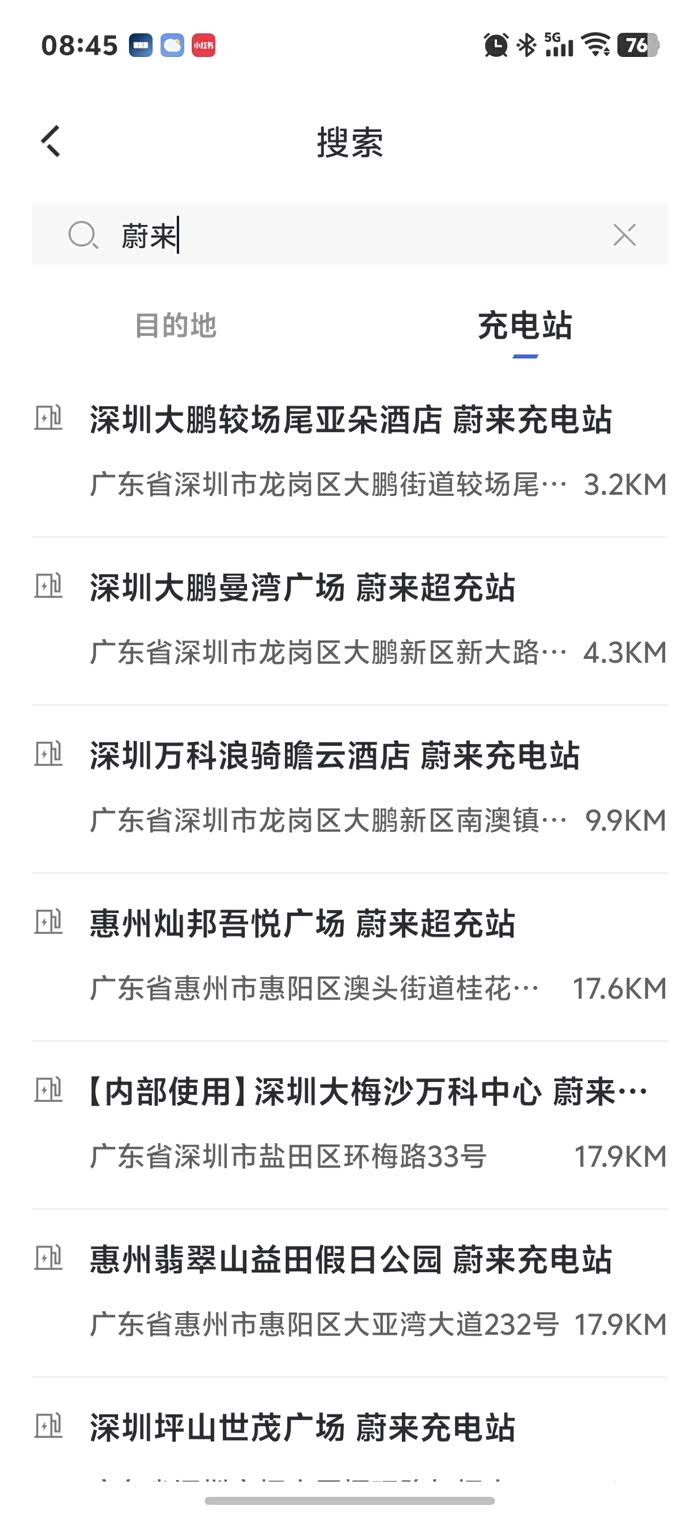This screenshot has height=1519, width=700.
Task: Open 深圳大鹏曼湾广场 蔚来超充站 result
Action: (350, 618)
